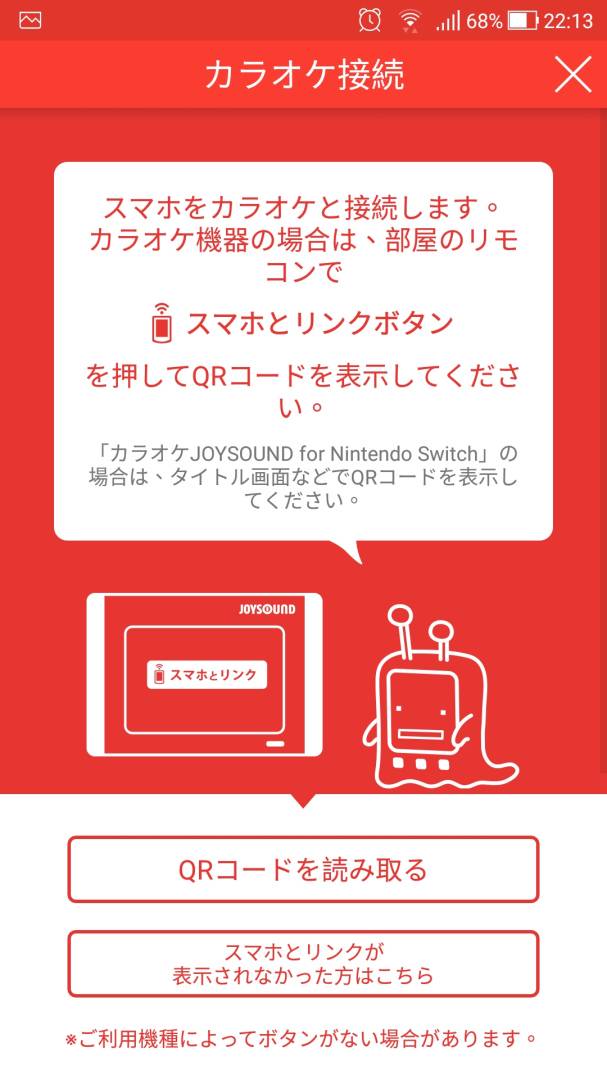Open スマホとリンクが表示されなかった方はこちら
This screenshot has width=607, height=1079.
point(303,963)
